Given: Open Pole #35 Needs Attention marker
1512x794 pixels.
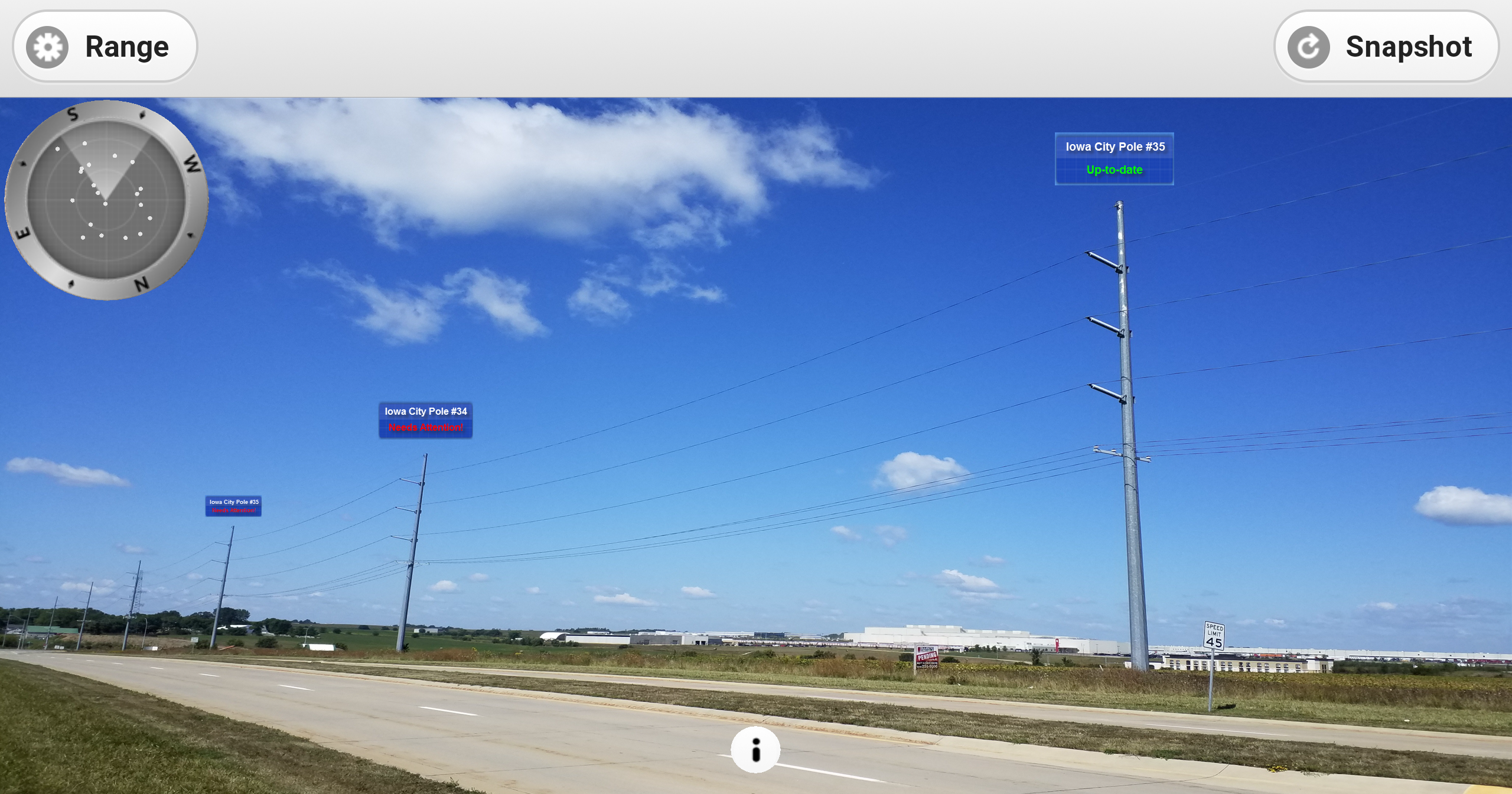Looking at the screenshot, I should pyautogui.click(x=233, y=506).
